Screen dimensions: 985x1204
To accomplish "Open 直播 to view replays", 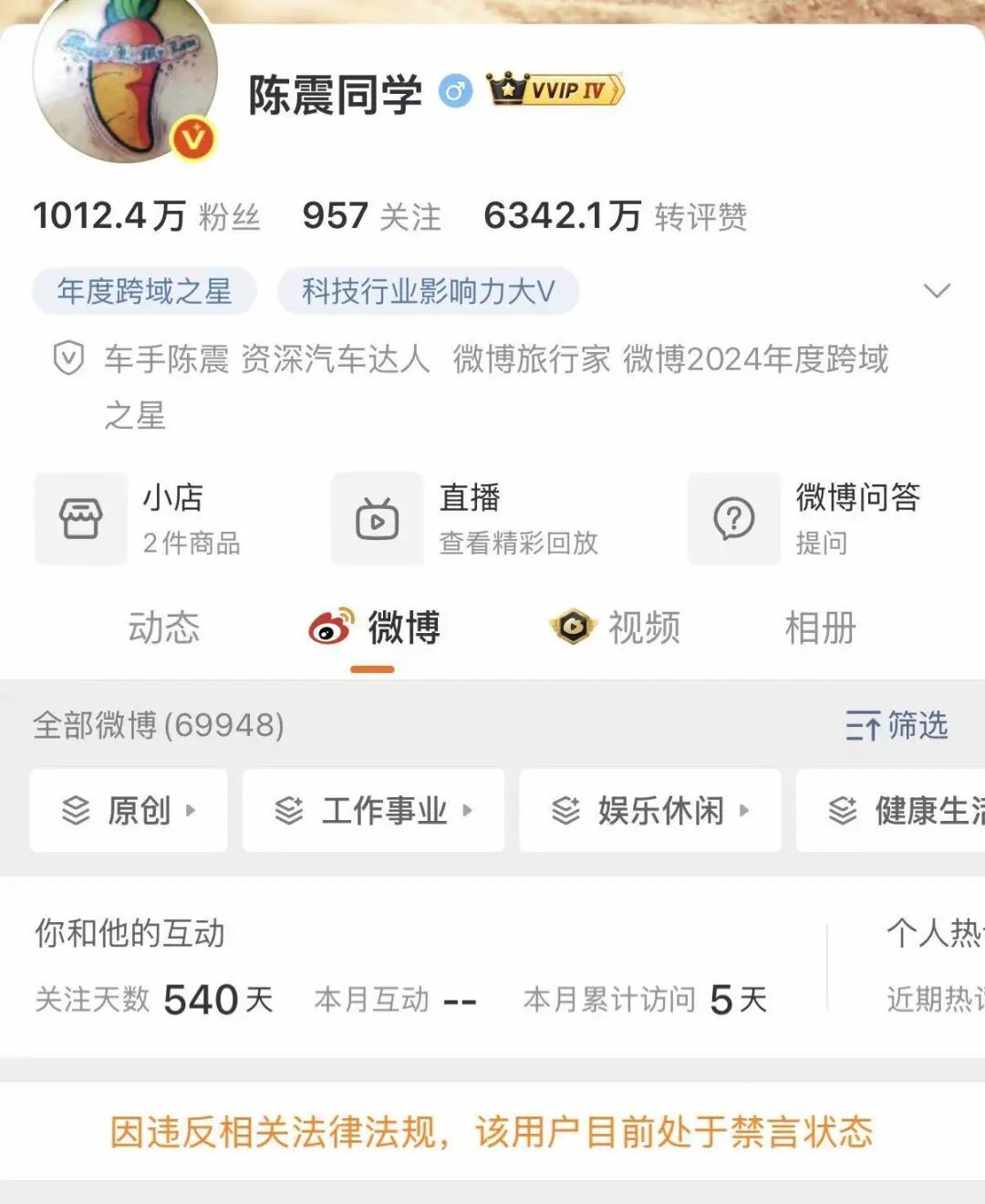I will [x=465, y=519].
